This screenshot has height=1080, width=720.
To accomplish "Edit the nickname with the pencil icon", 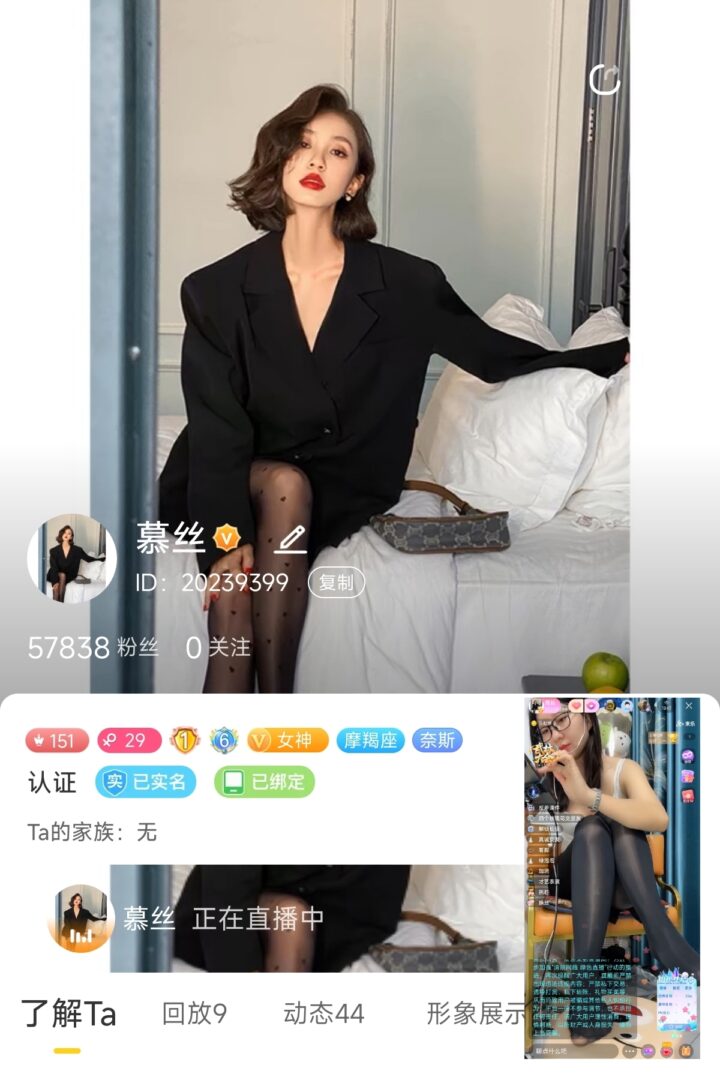I will click(x=291, y=540).
